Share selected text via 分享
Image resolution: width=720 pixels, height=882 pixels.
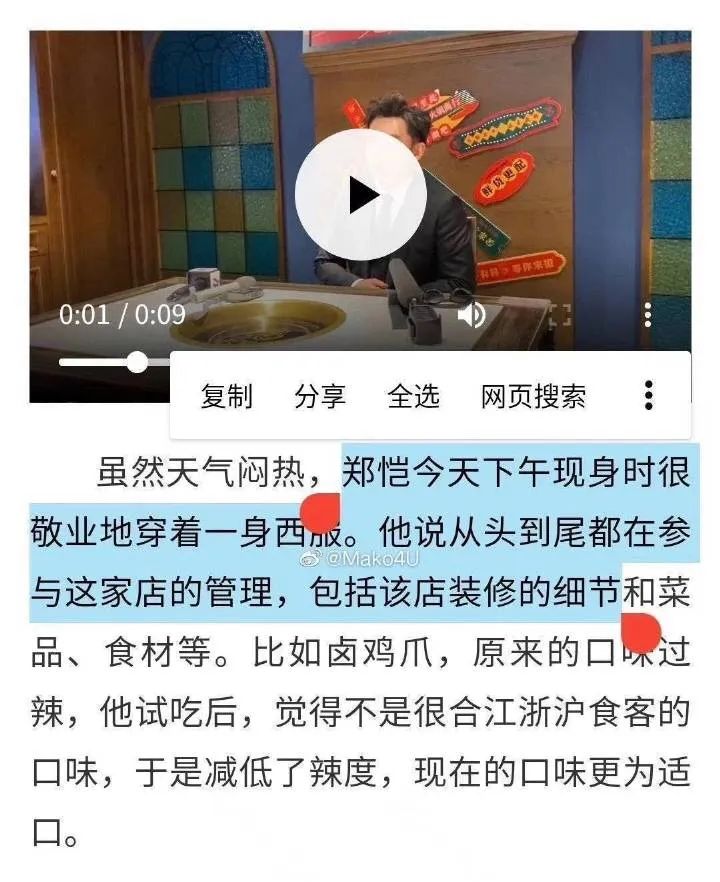click(x=320, y=396)
